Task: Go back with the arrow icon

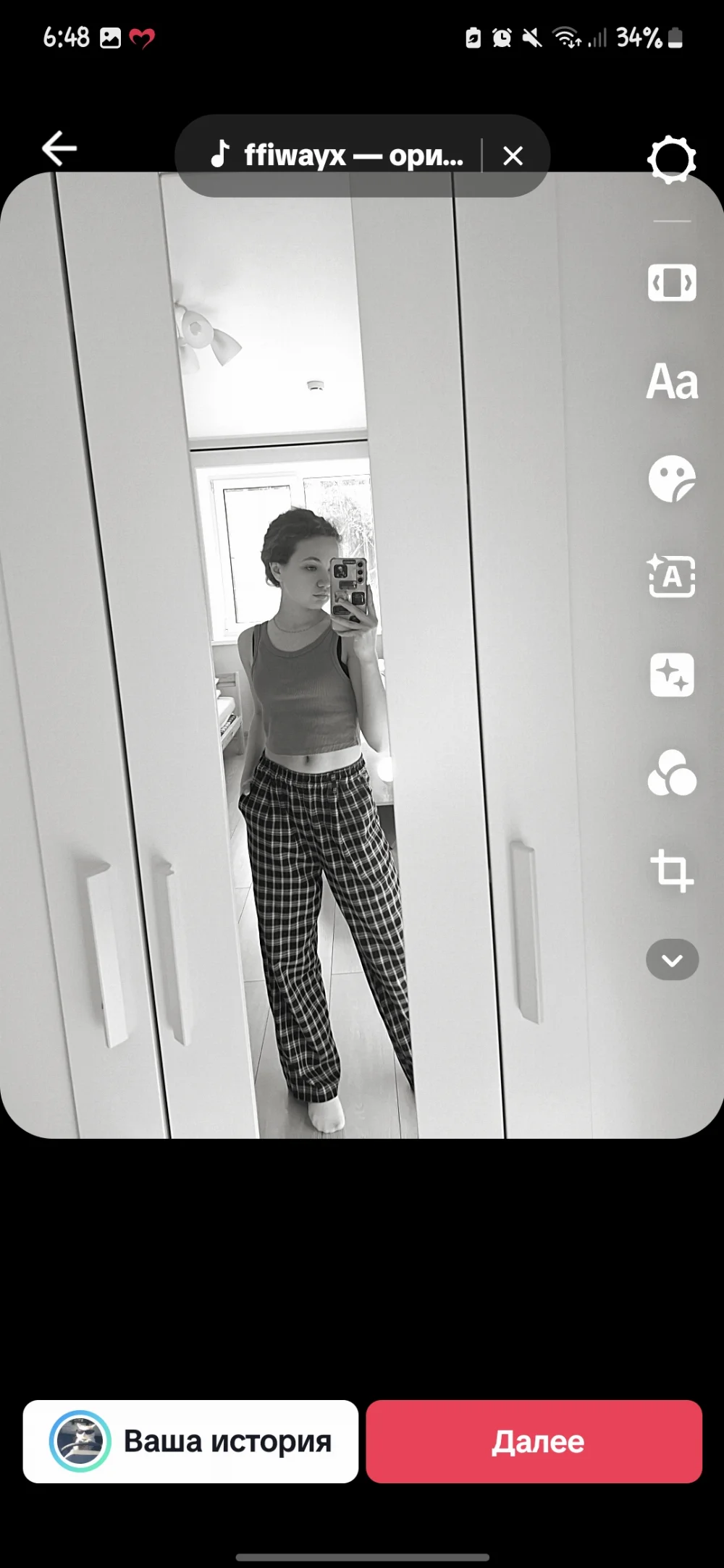Action: click(59, 148)
